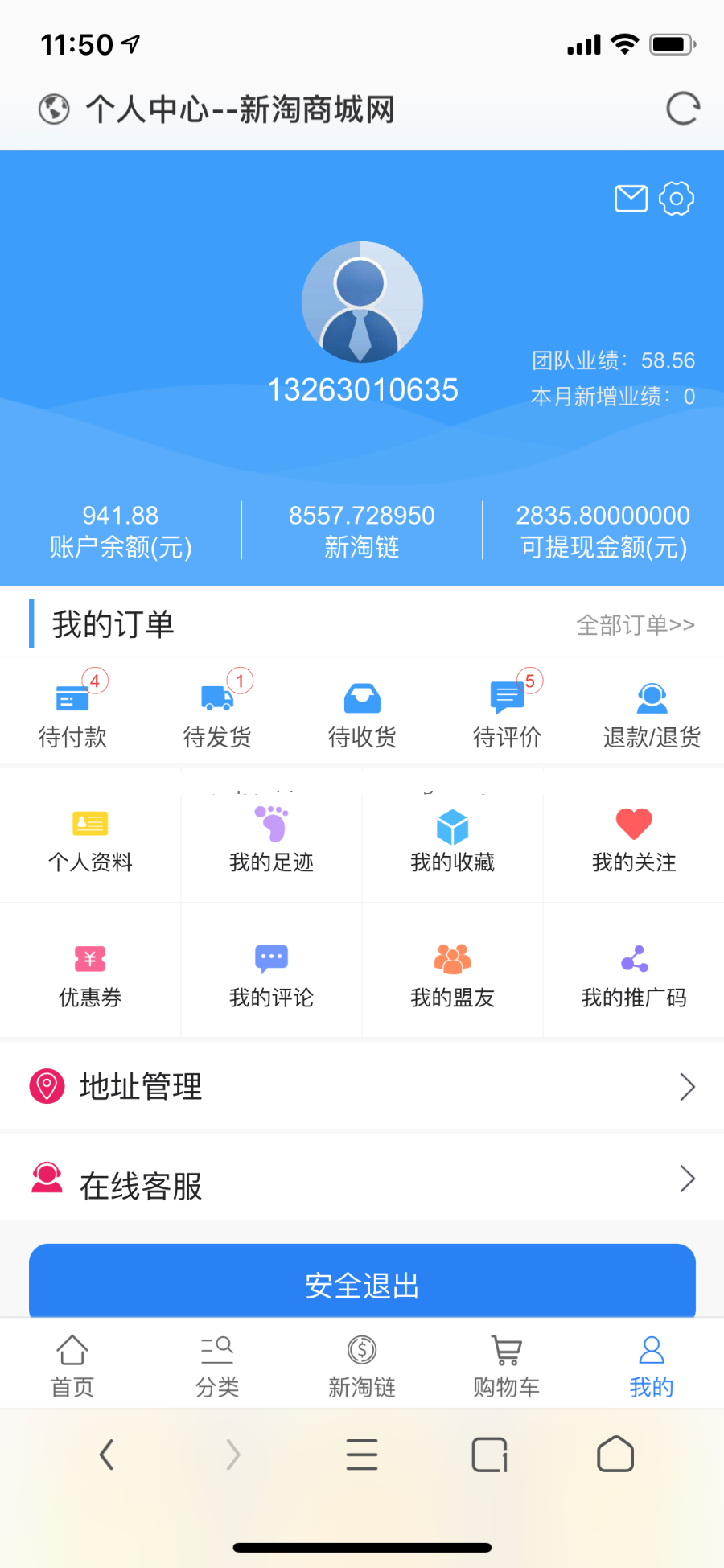Open 待发货 orders awaiting shipment

pos(217,712)
